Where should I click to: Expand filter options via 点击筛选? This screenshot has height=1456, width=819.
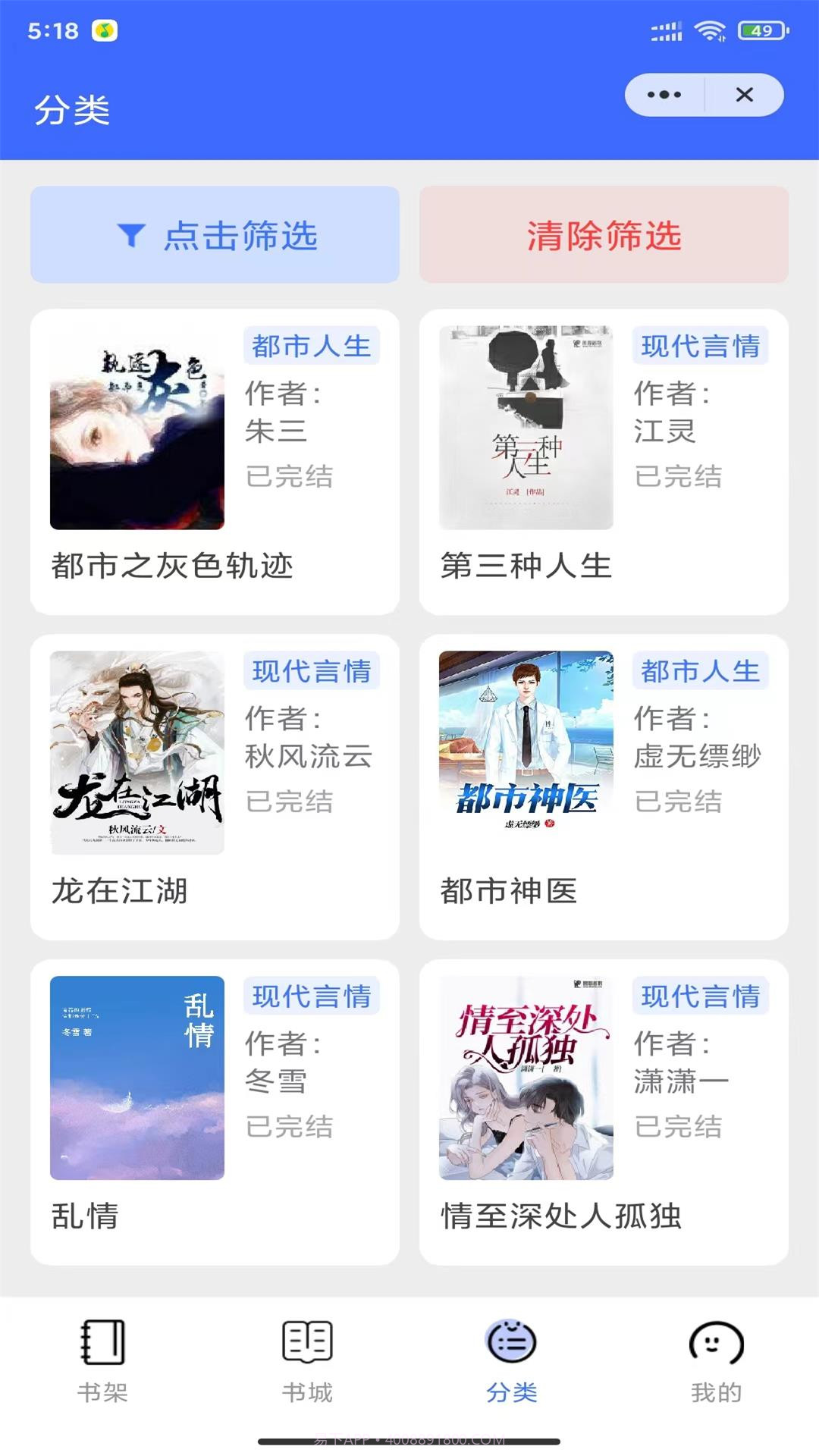(215, 234)
